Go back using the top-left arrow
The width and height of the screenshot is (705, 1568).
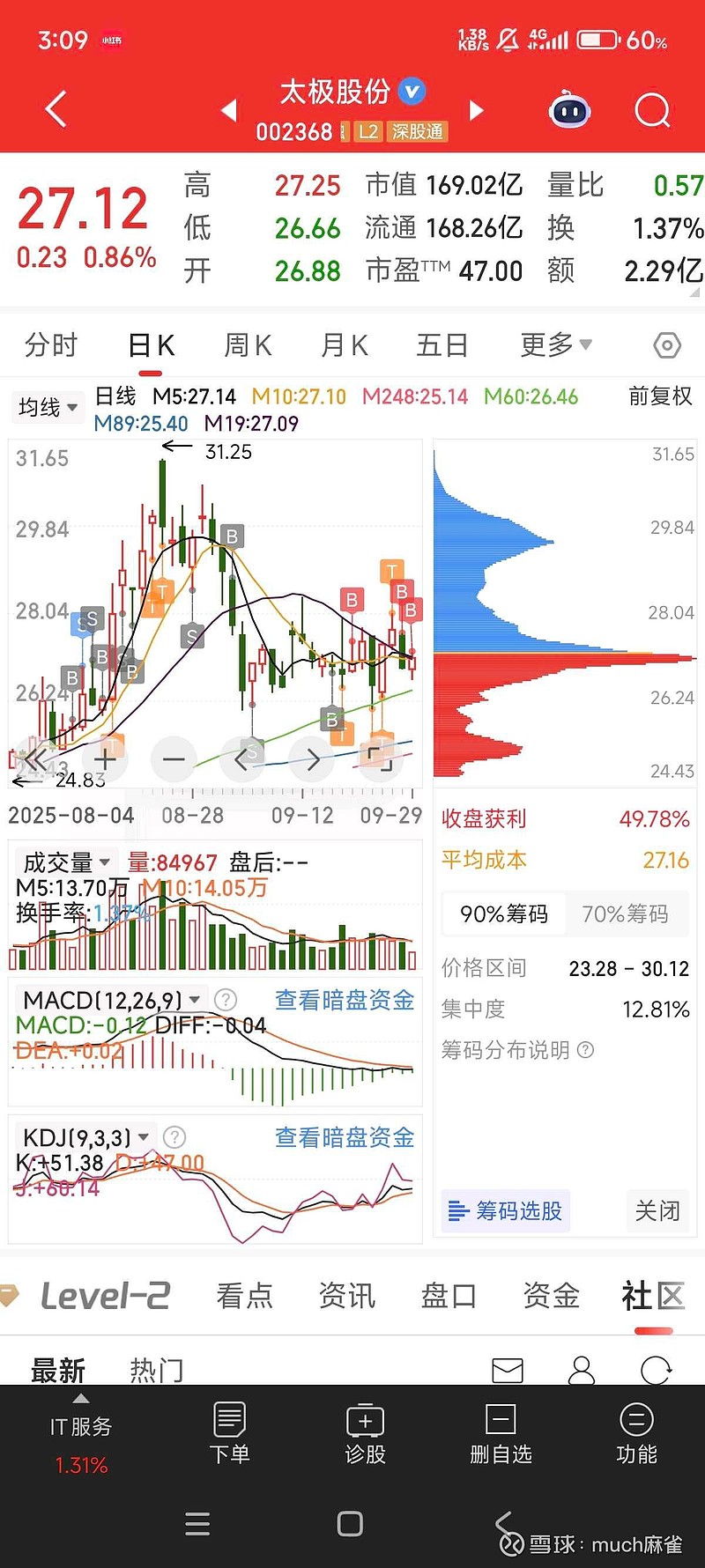point(56,110)
